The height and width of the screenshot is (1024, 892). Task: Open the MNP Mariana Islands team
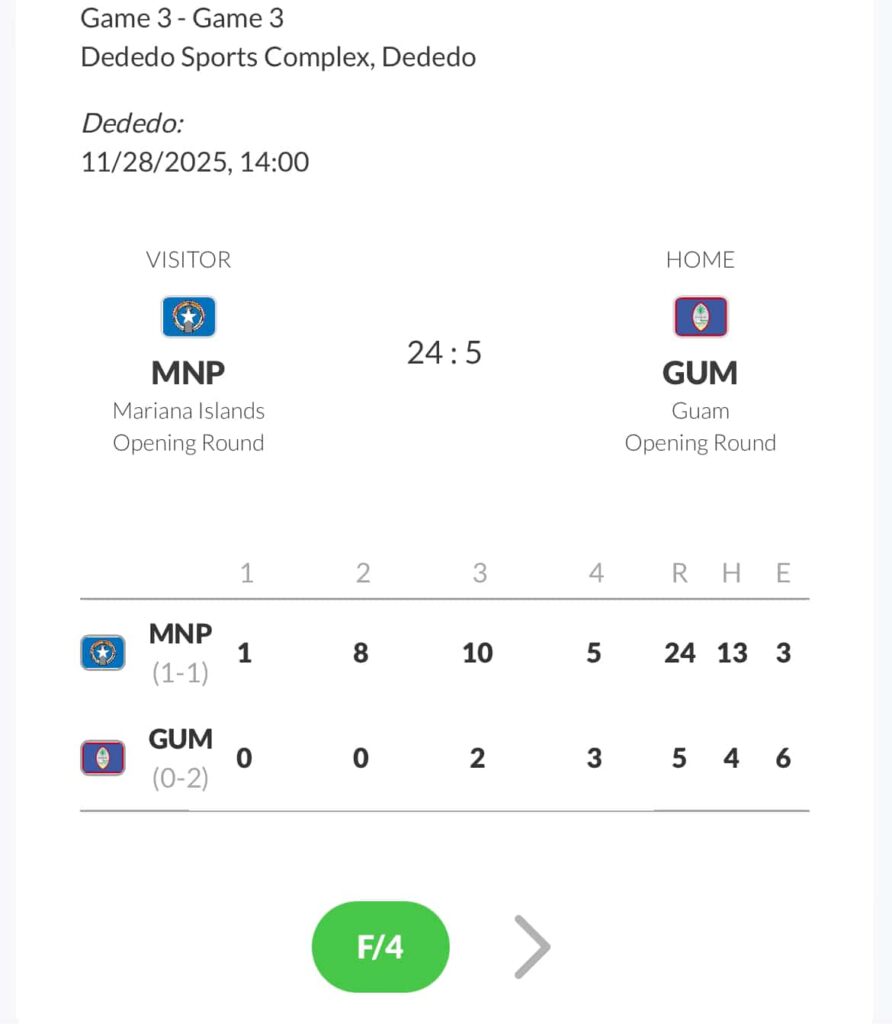pyautogui.click(x=188, y=372)
